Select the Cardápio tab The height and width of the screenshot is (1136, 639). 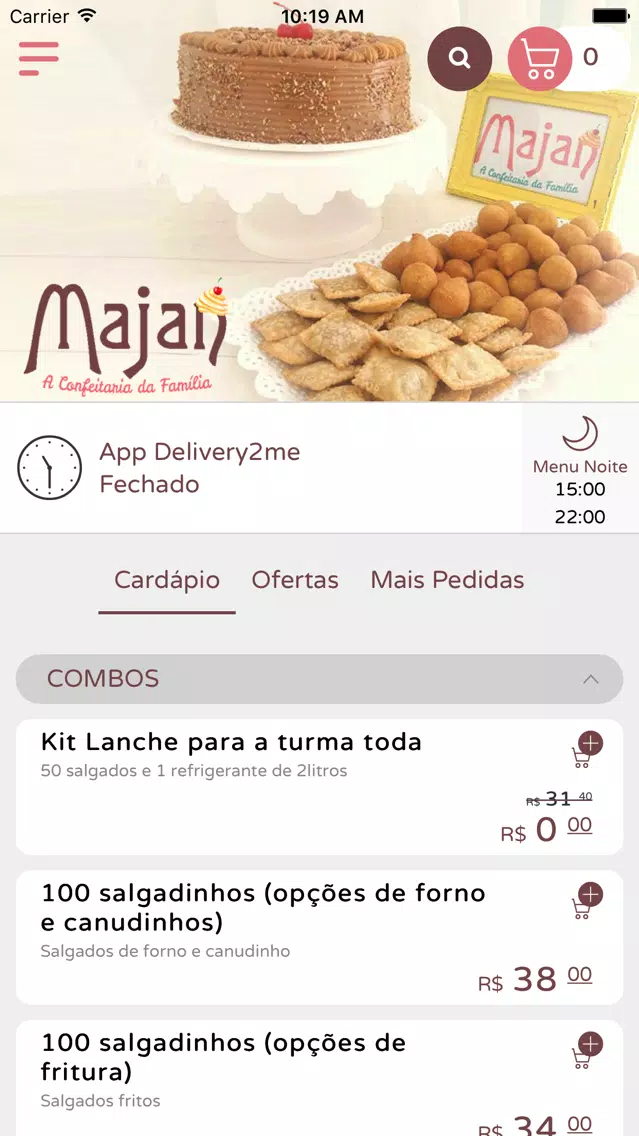[167, 580]
